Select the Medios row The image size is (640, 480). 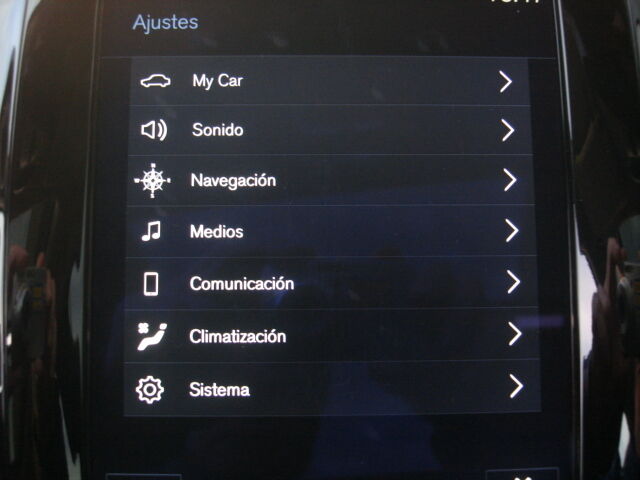[330, 232]
